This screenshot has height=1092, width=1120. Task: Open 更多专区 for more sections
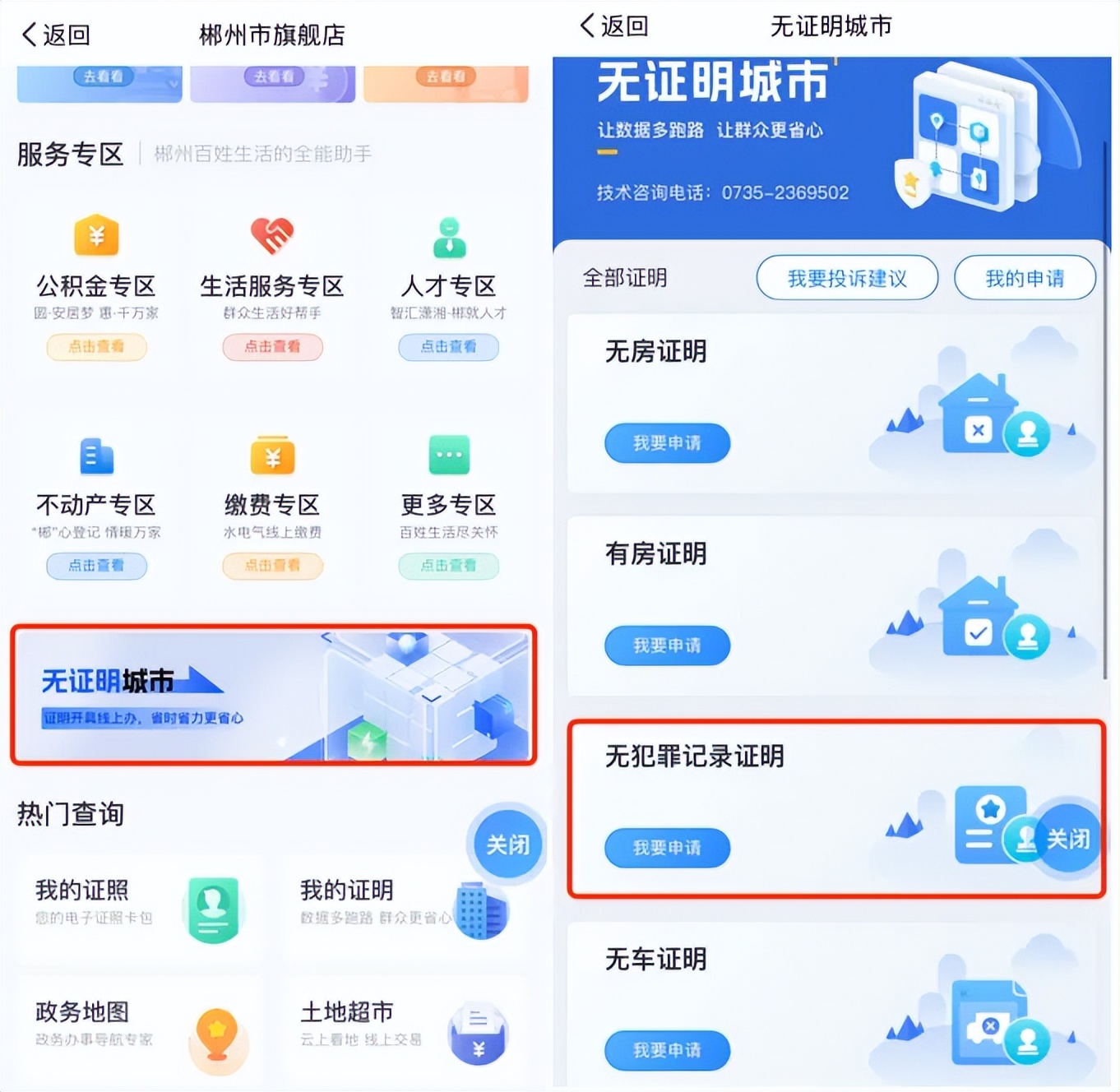point(448,566)
